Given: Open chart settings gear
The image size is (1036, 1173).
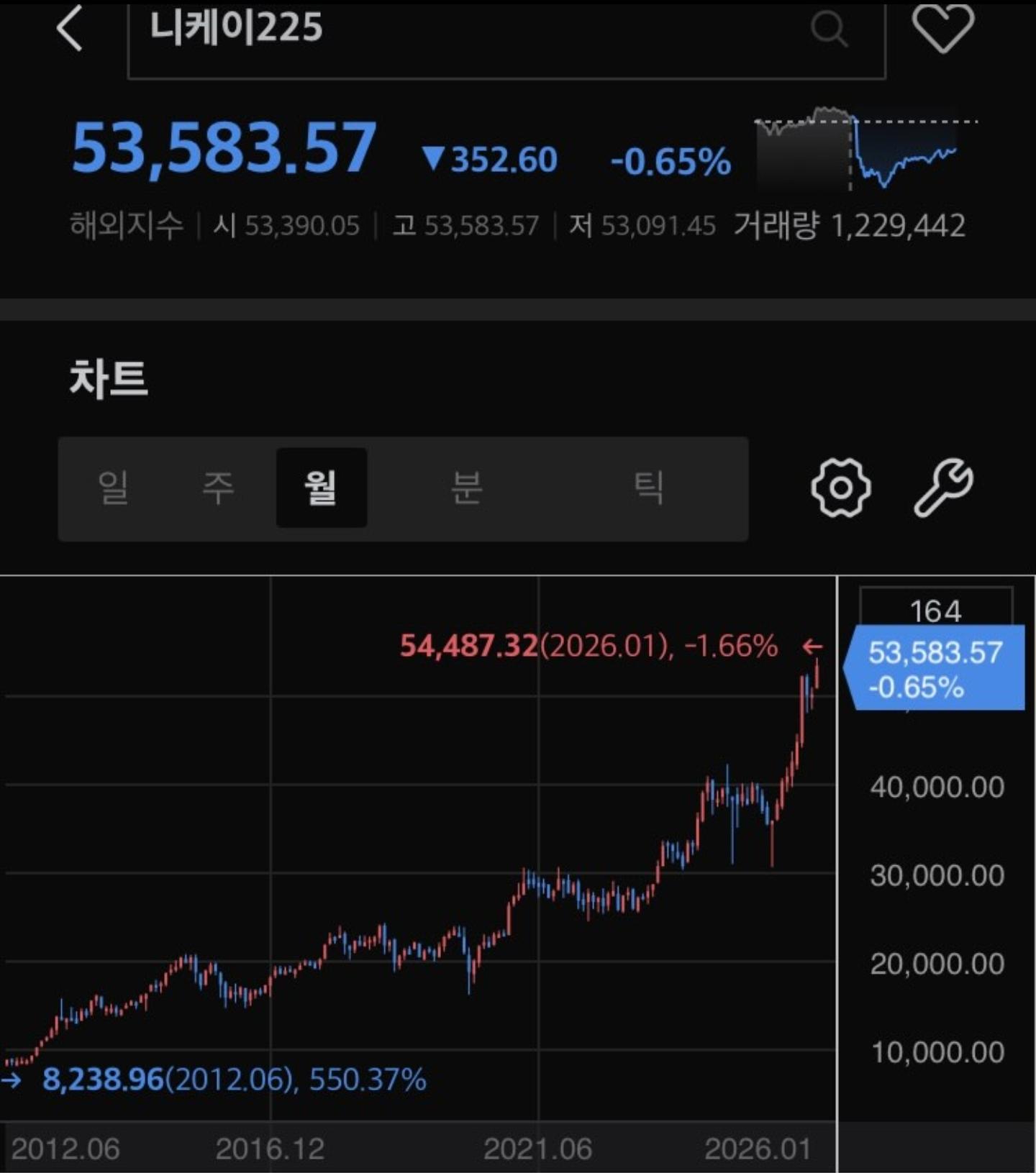Looking at the screenshot, I should click(x=840, y=488).
